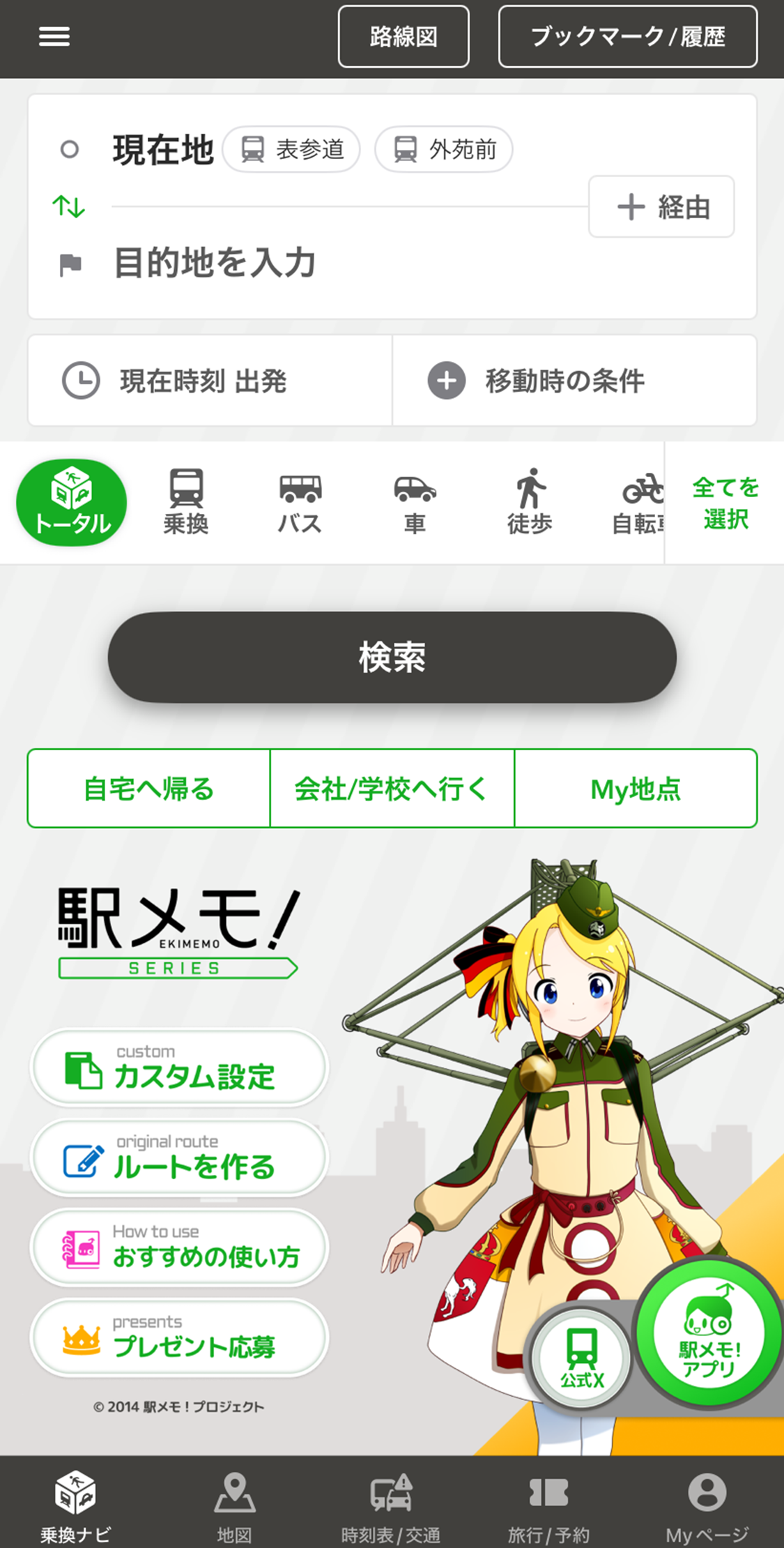Tap 自宅へ帰る to route home
Image resolution: width=784 pixels, height=1548 pixels.
(149, 789)
